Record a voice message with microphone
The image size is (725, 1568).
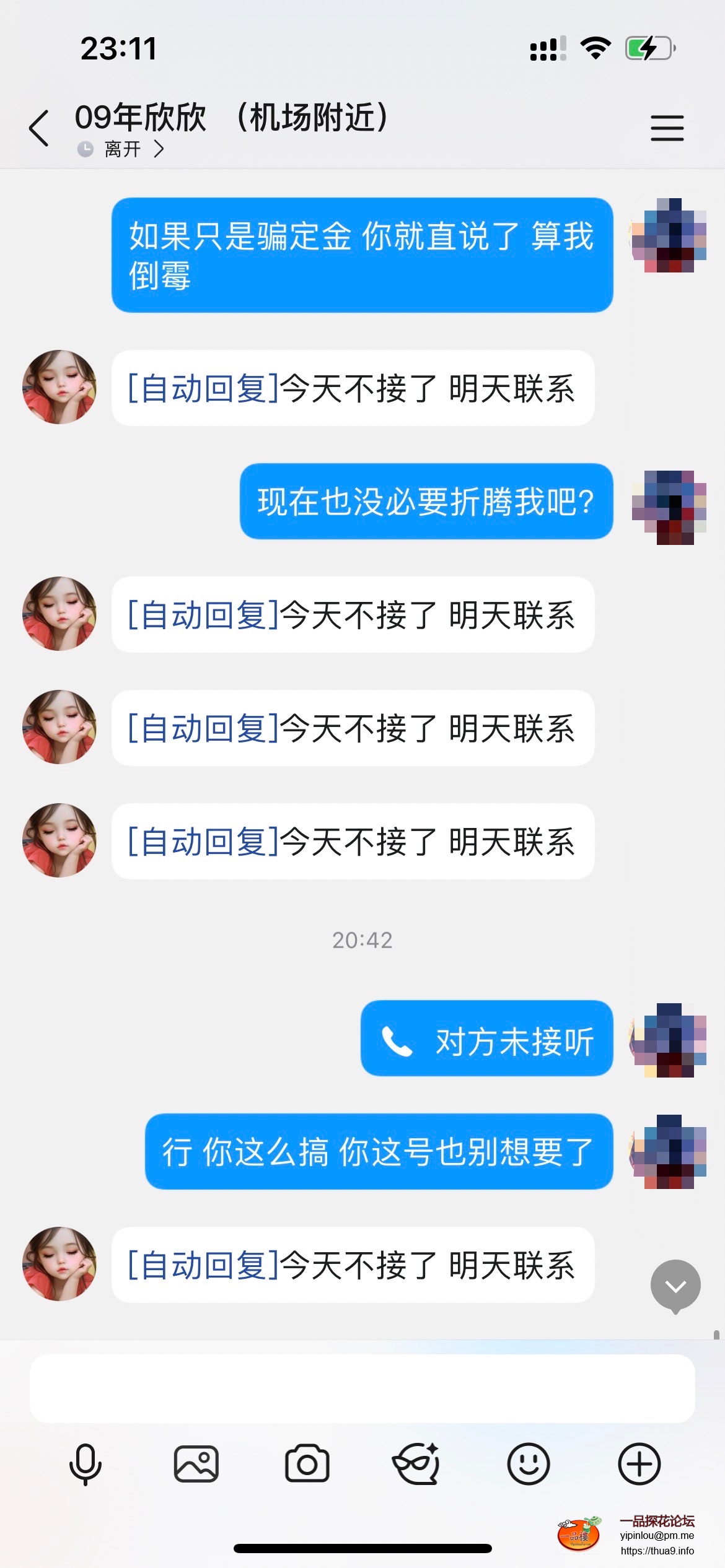86,1464
